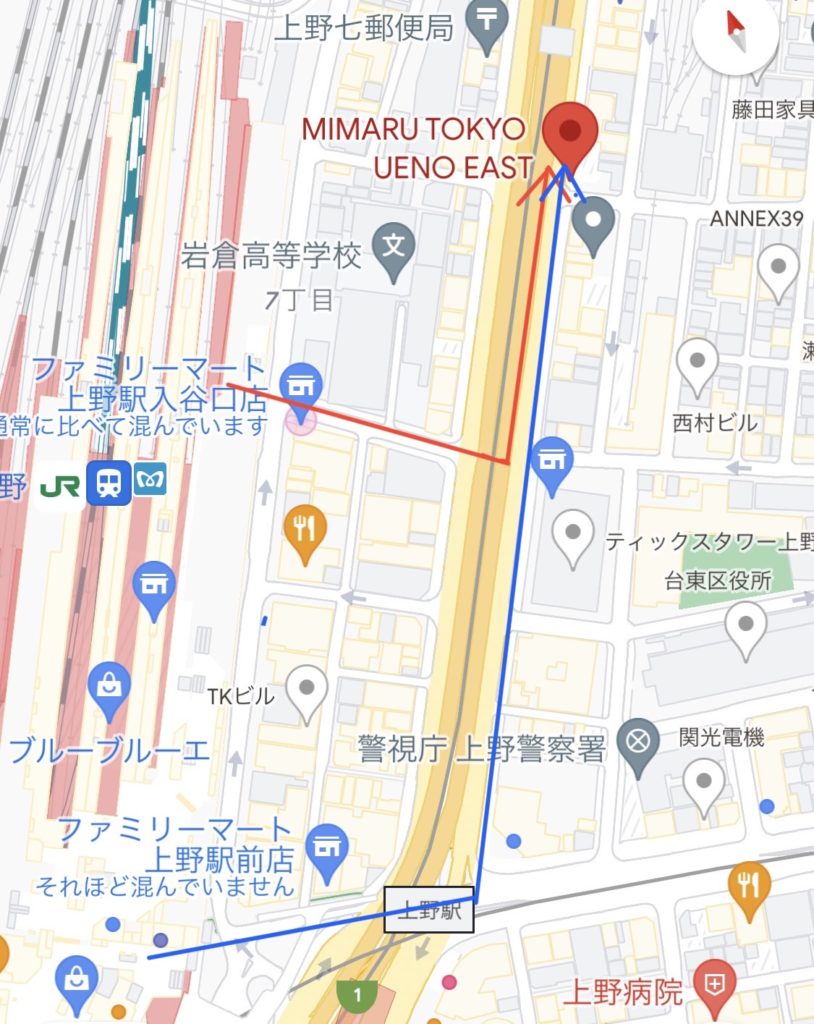Tap the ブルーブルーエ shopping marker
This screenshot has height=1024, width=814.
pyautogui.click(x=108, y=688)
